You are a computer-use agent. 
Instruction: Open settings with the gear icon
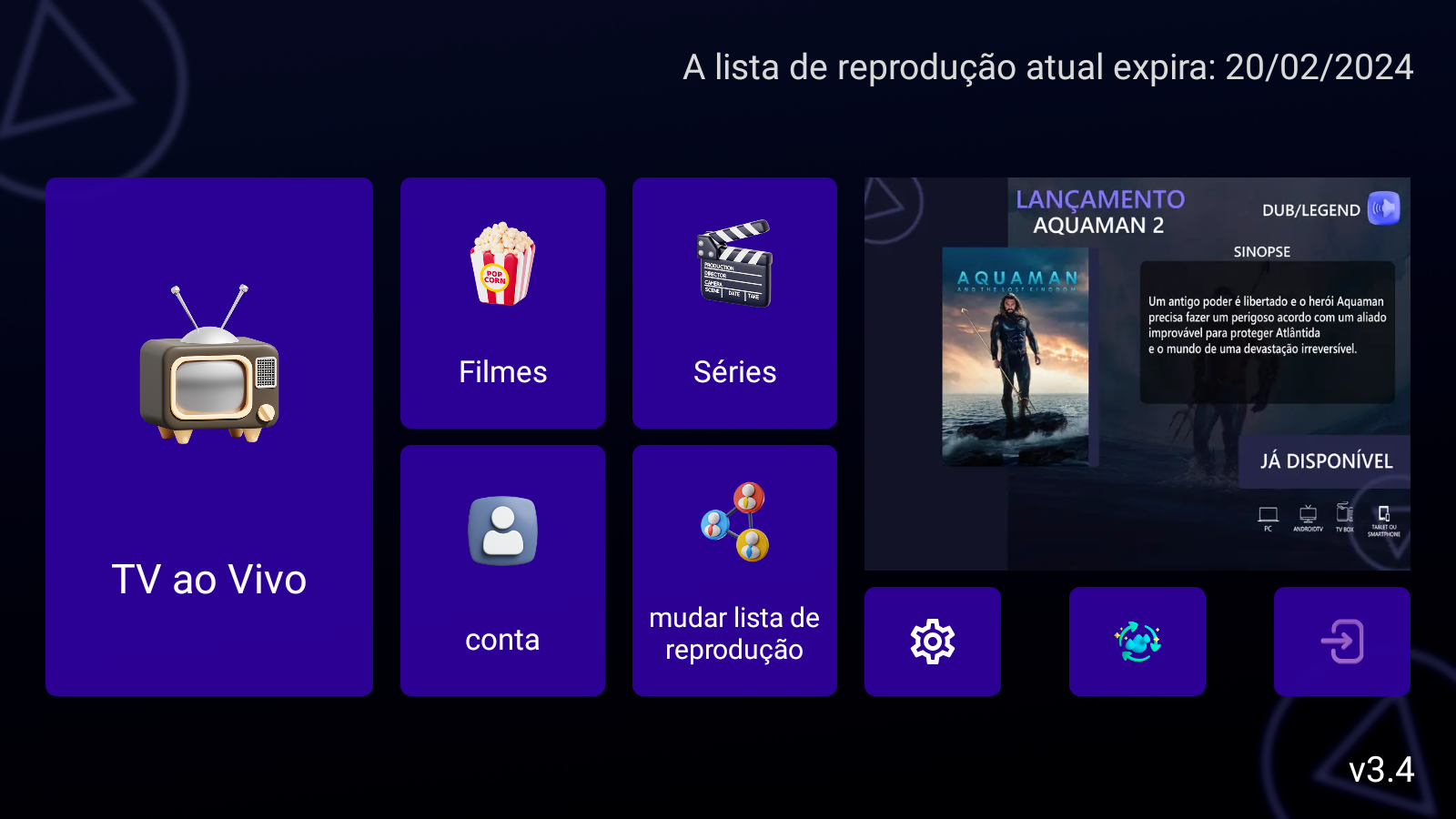933,642
